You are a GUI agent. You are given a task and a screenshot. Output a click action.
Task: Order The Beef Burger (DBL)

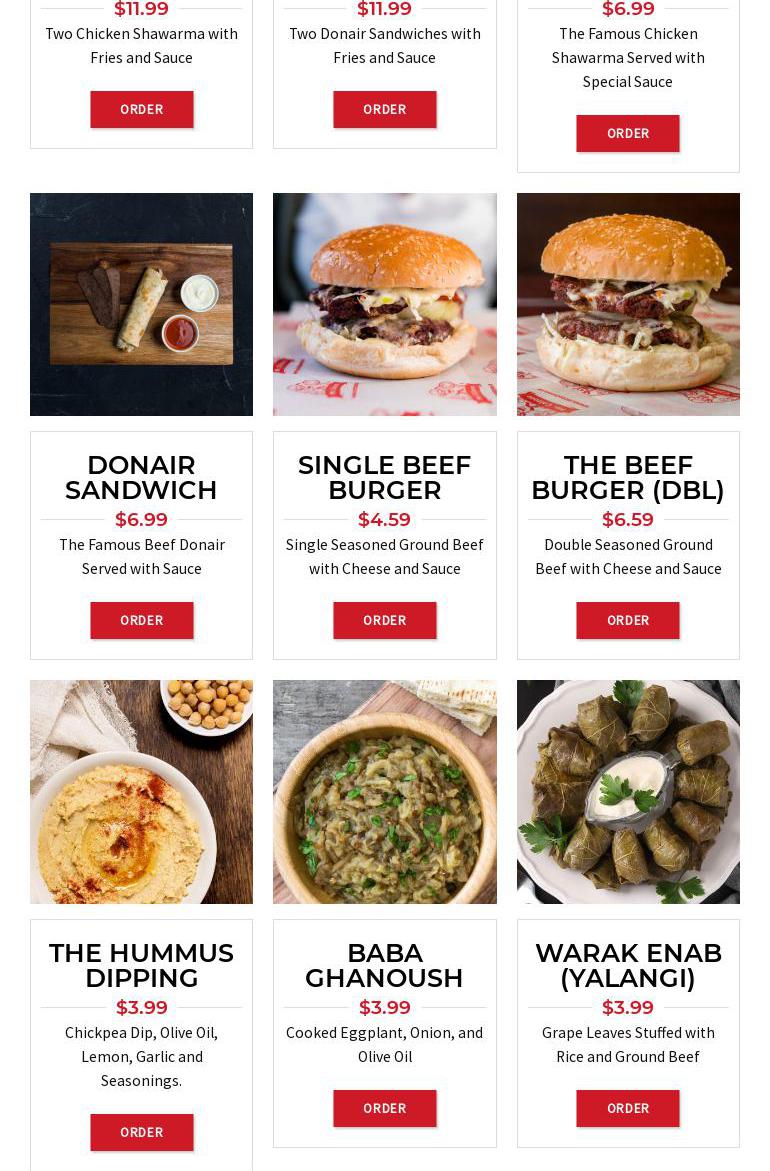[x=627, y=620]
